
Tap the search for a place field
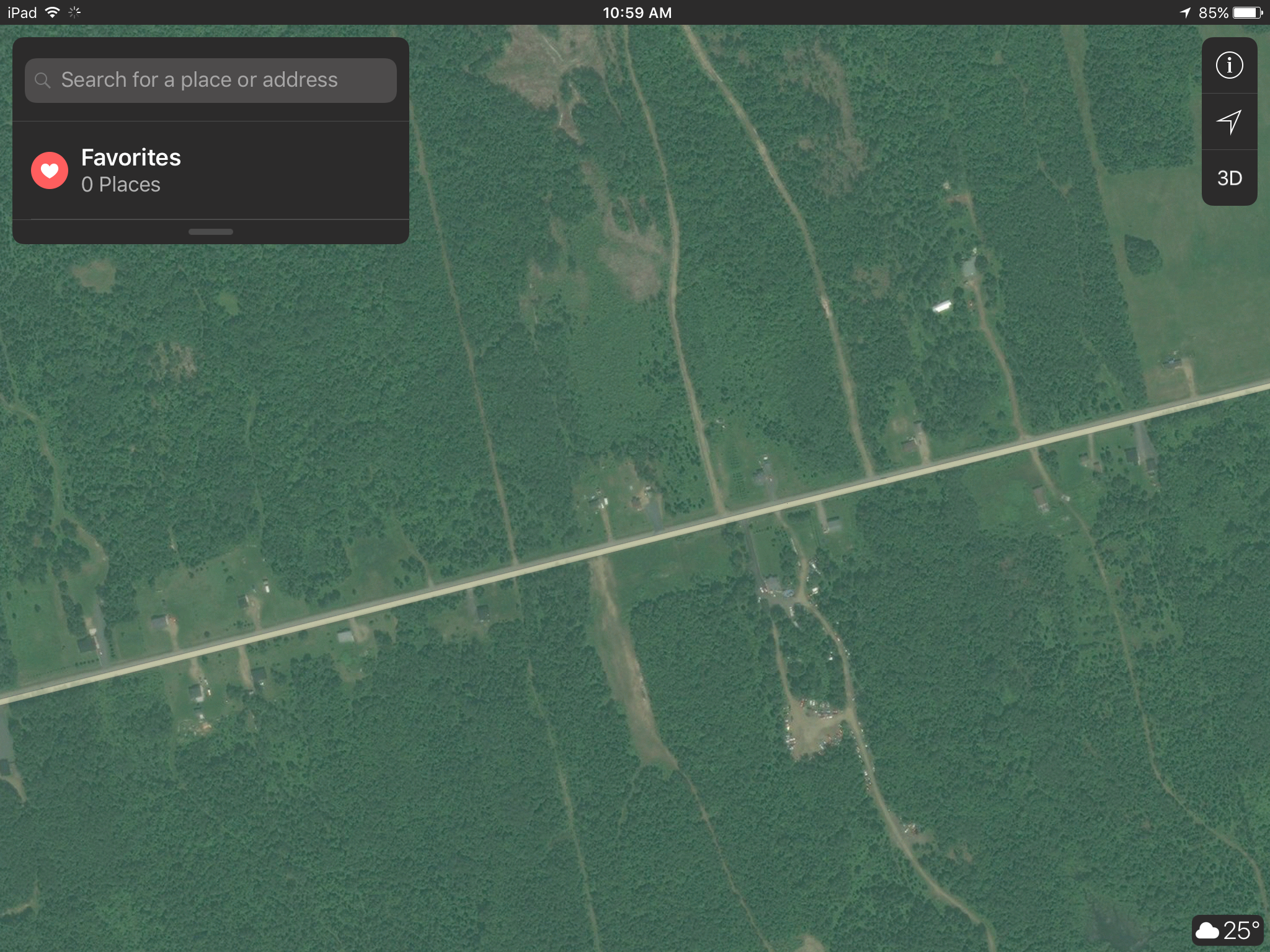[x=211, y=80]
